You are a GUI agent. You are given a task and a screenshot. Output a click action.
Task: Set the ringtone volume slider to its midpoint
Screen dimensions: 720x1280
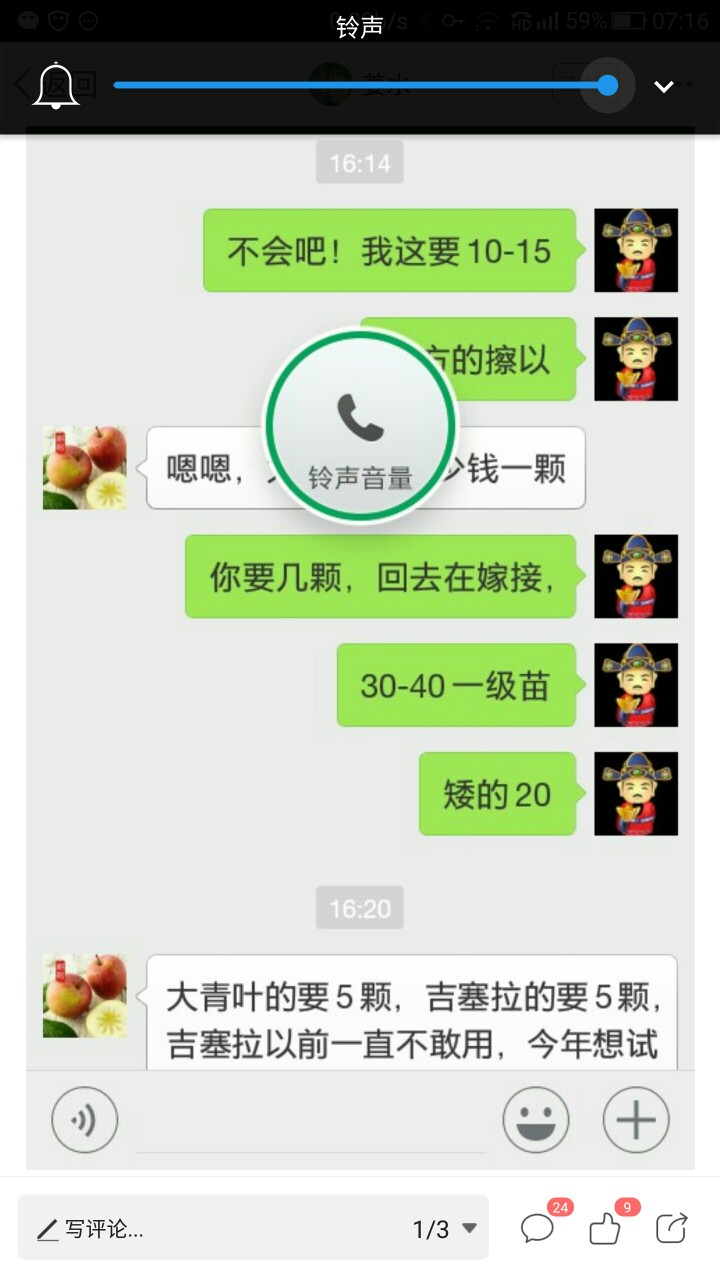[x=361, y=86]
